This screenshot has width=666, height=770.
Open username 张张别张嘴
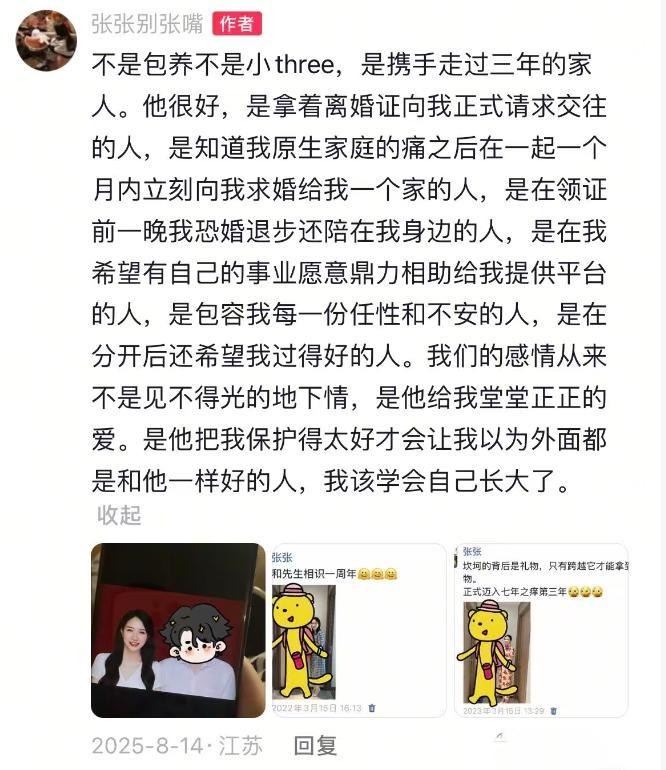[147, 23]
